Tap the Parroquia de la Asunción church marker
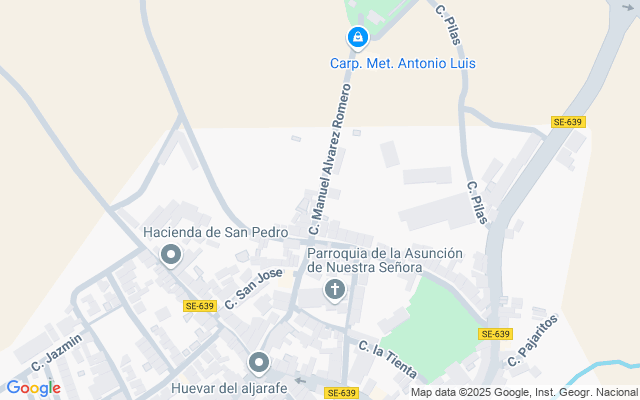The image size is (640, 400). point(335,291)
